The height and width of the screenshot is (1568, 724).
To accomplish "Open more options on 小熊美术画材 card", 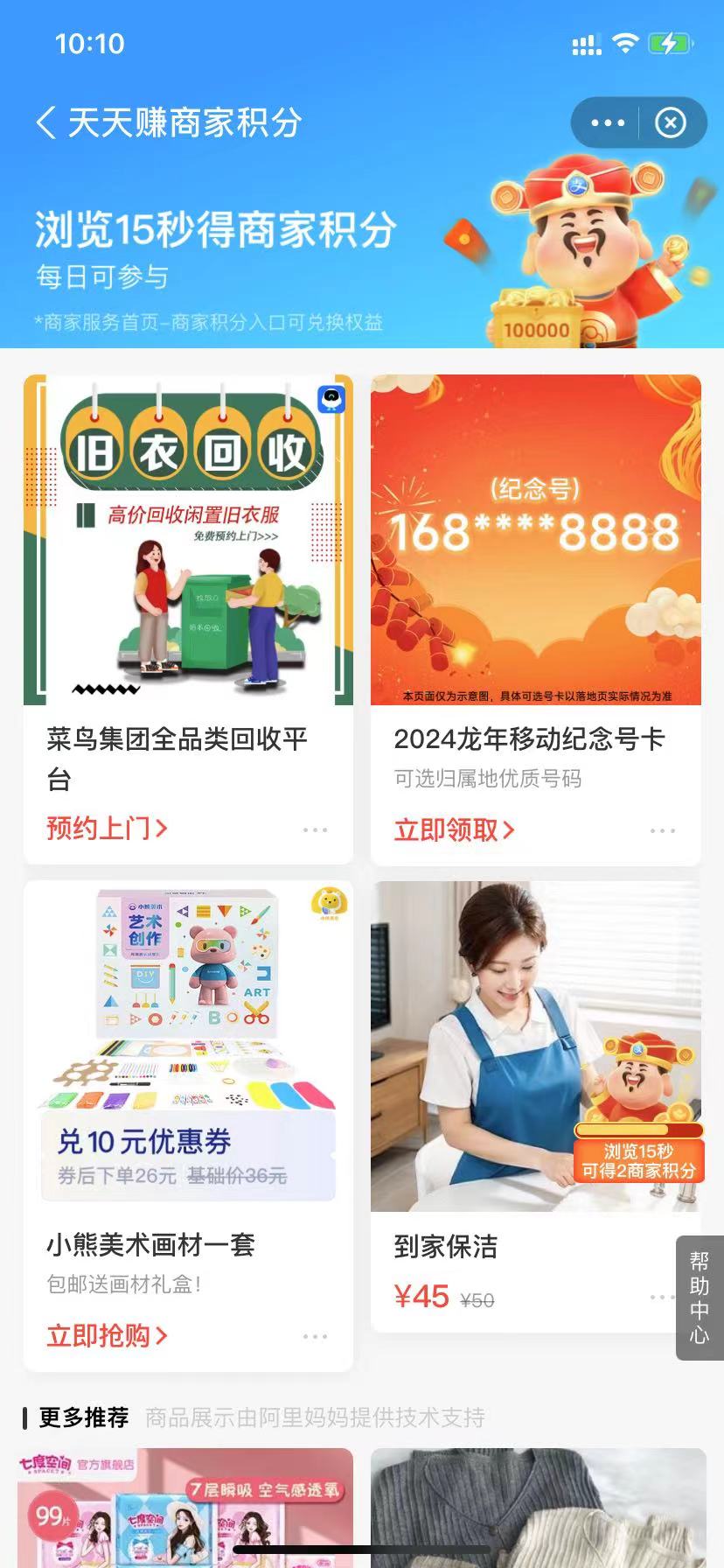I will tap(315, 1336).
